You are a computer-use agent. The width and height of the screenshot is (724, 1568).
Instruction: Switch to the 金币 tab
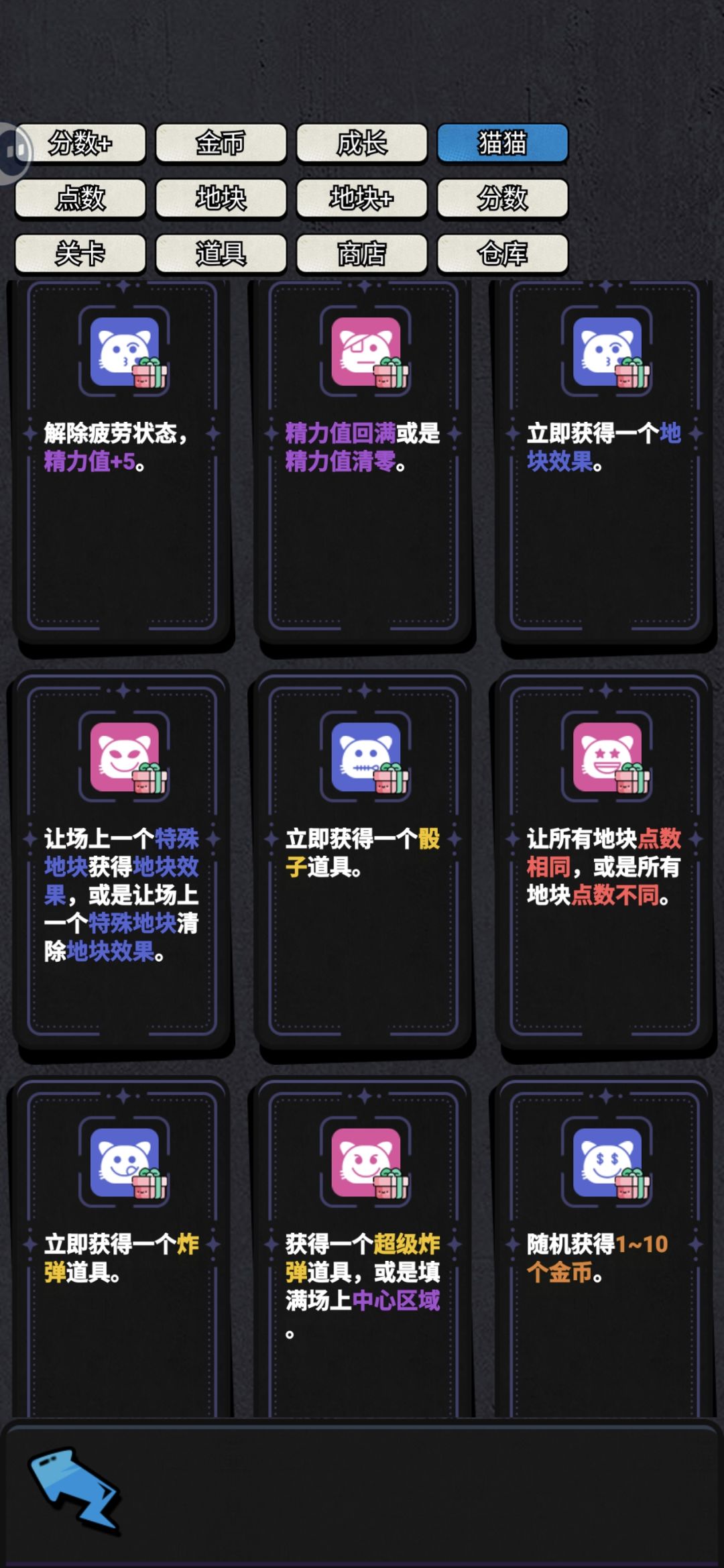[221, 143]
